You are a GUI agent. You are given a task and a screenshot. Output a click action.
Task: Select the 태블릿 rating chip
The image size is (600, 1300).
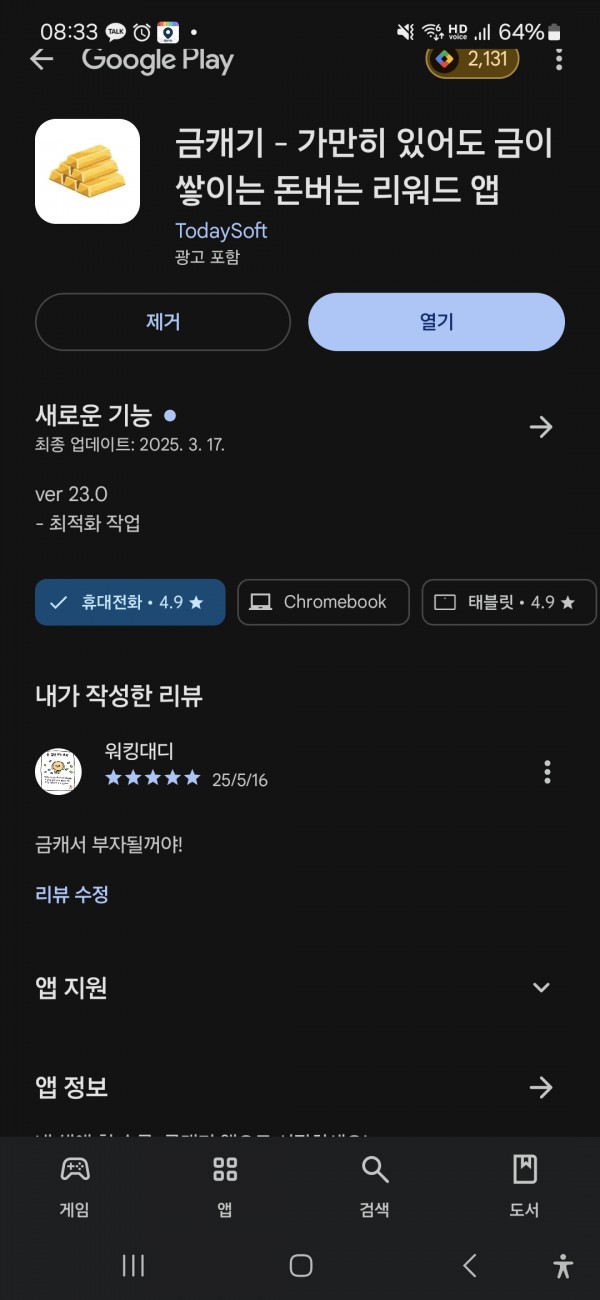point(510,602)
